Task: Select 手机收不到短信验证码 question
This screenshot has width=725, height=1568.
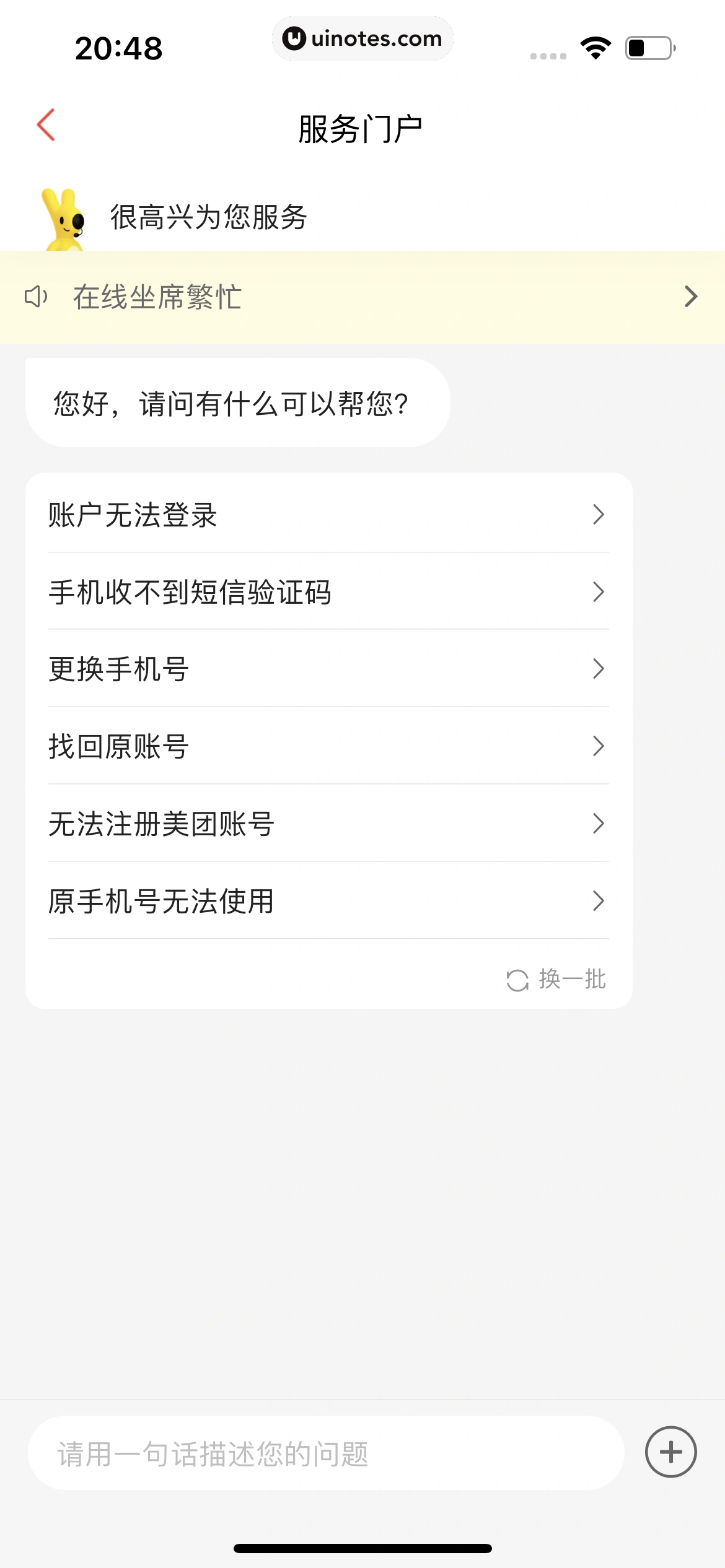Action: pyautogui.click(x=328, y=592)
